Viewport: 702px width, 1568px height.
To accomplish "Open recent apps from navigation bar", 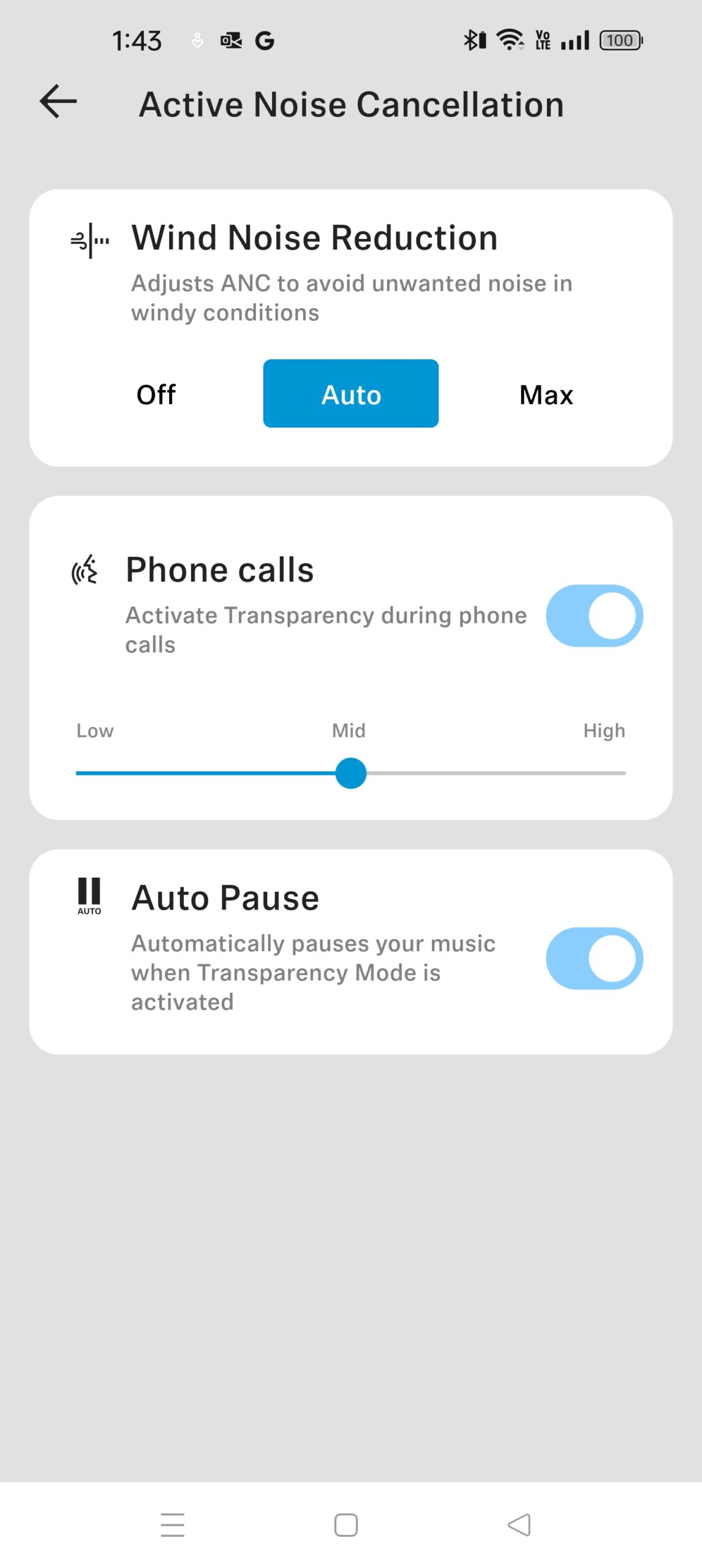I will pyautogui.click(x=172, y=1525).
